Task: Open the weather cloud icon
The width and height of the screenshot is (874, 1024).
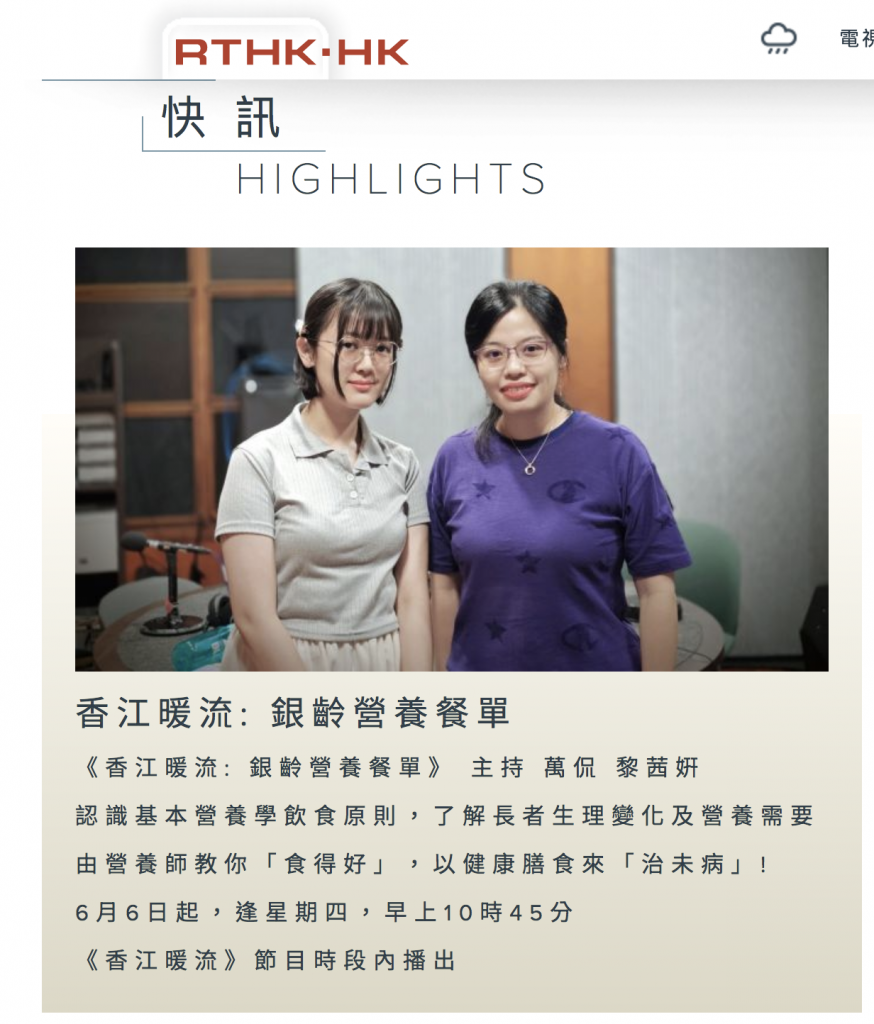Action: pyautogui.click(x=779, y=39)
